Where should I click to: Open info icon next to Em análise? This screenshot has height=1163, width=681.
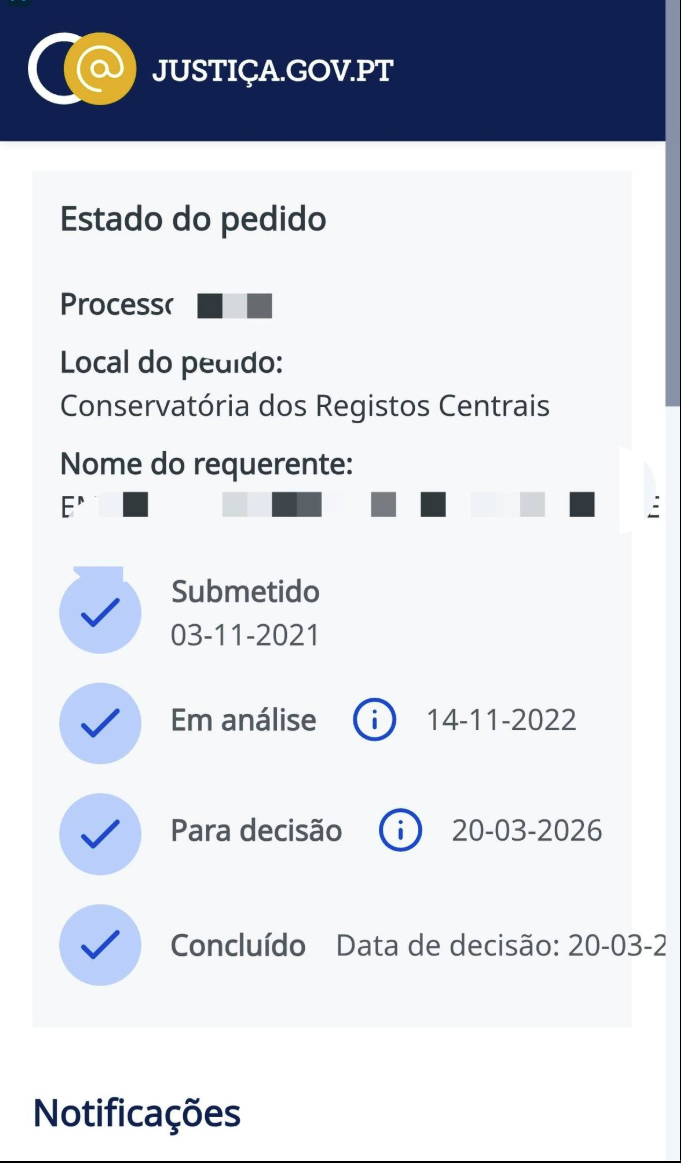[x=375, y=720]
